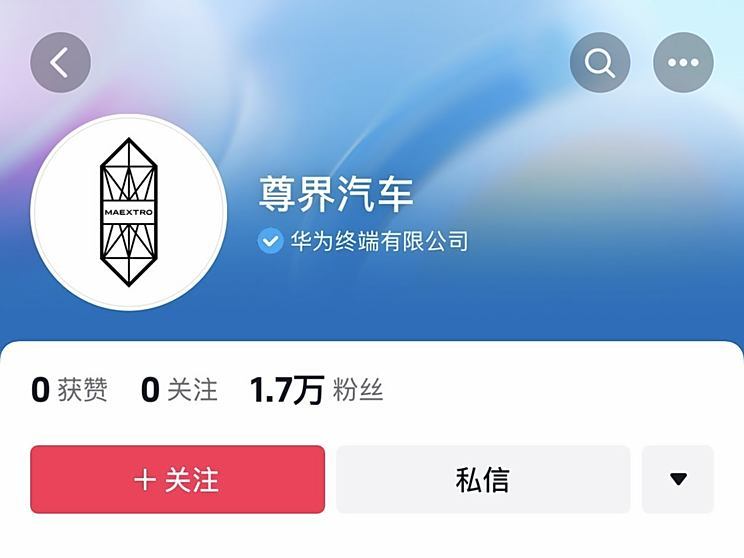
Task: Open the 关注 following list
Action: [179, 390]
